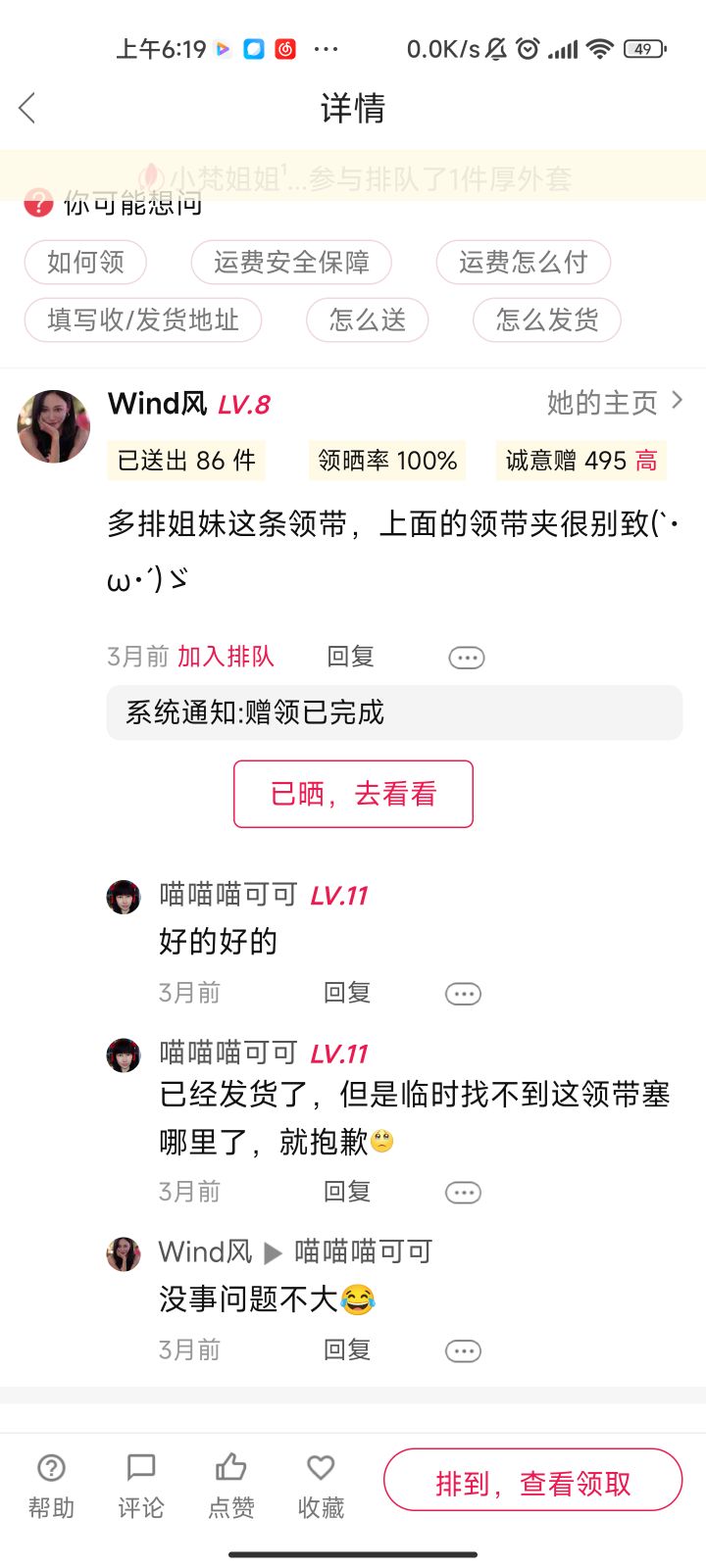
Task: Choose the 填写收/发货地址 chip
Action: pos(143,319)
